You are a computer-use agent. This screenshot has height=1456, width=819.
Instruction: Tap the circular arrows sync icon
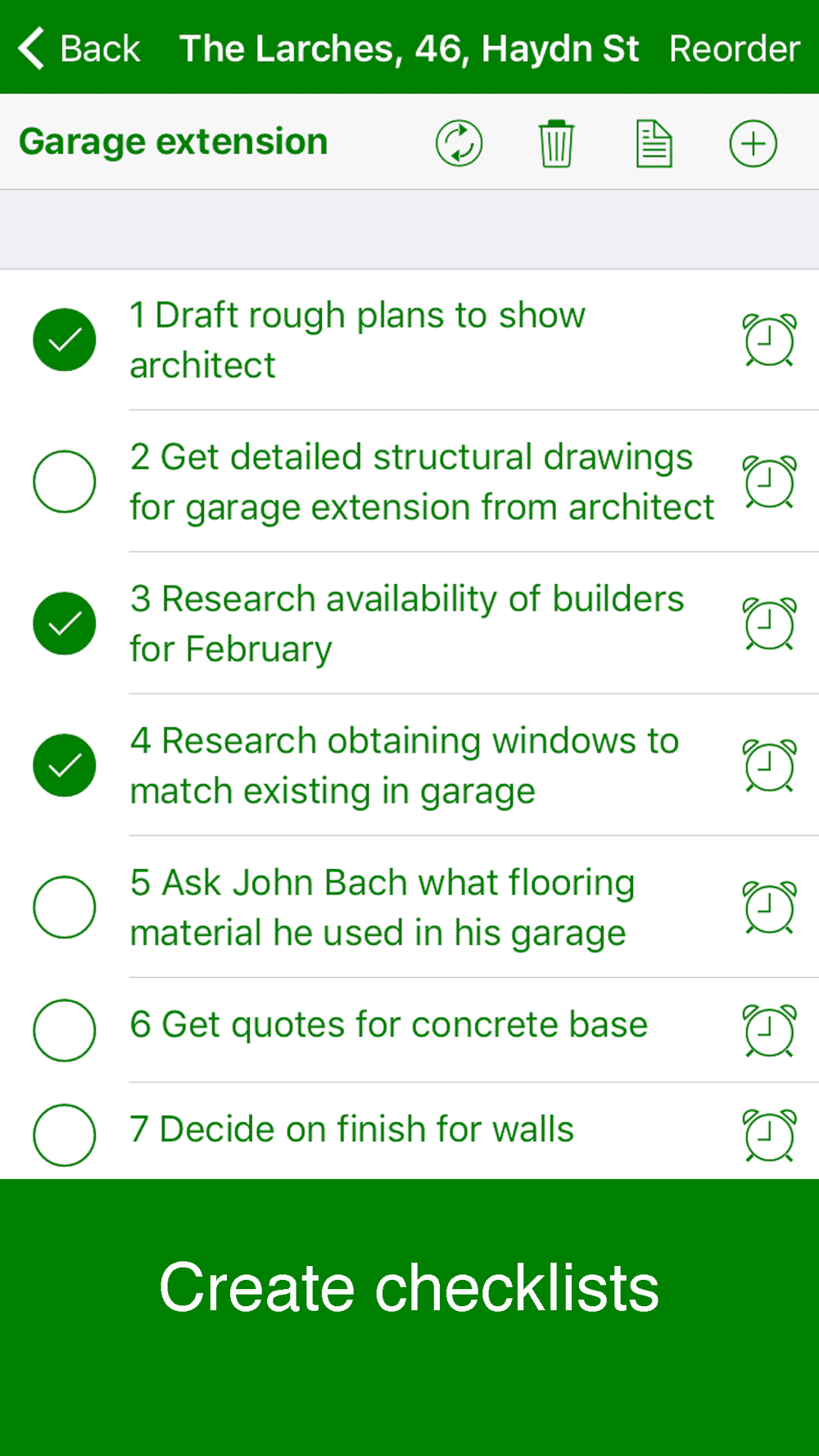459,144
